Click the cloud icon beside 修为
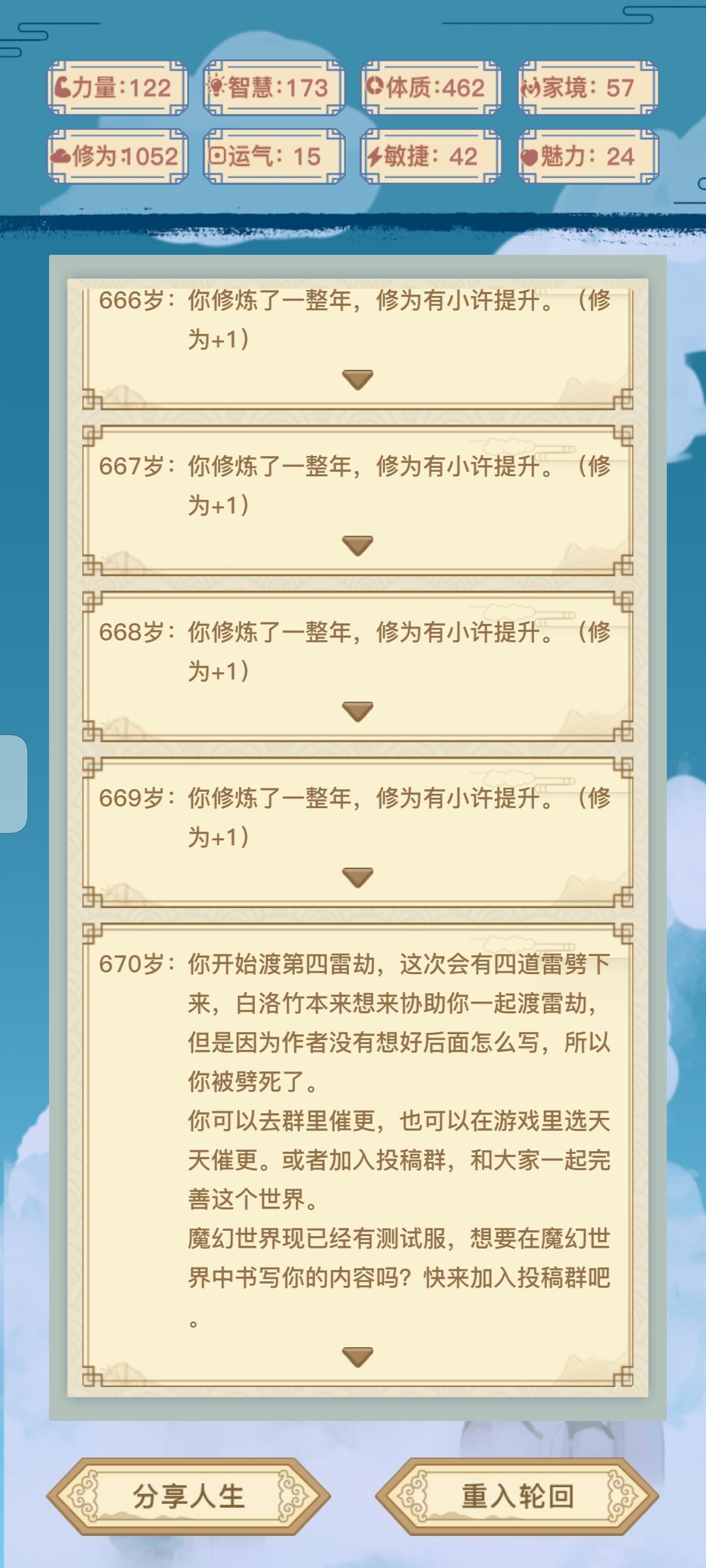This screenshot has width=706, height=1568. pos(62,157)
